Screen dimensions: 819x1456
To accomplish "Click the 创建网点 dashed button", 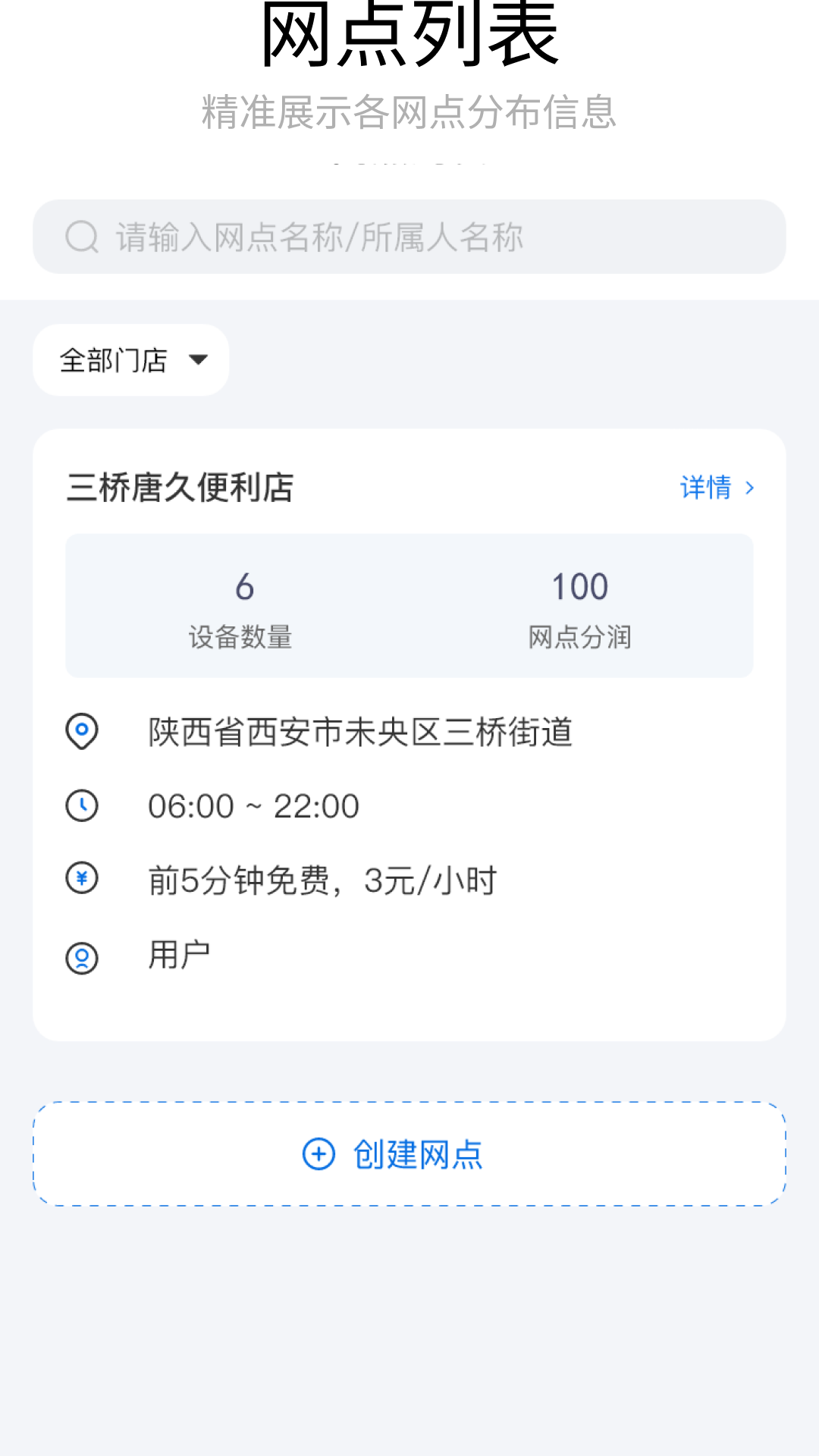I will point(409,1154).
